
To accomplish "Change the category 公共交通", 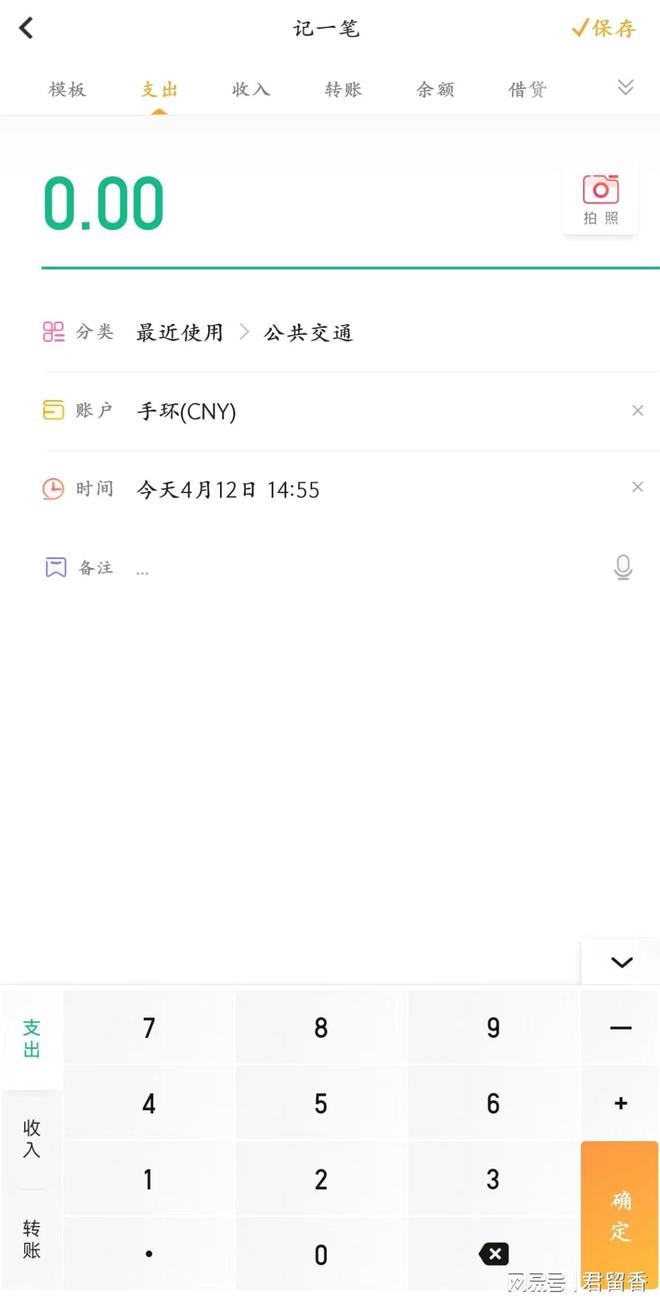I will click(308, 333).
